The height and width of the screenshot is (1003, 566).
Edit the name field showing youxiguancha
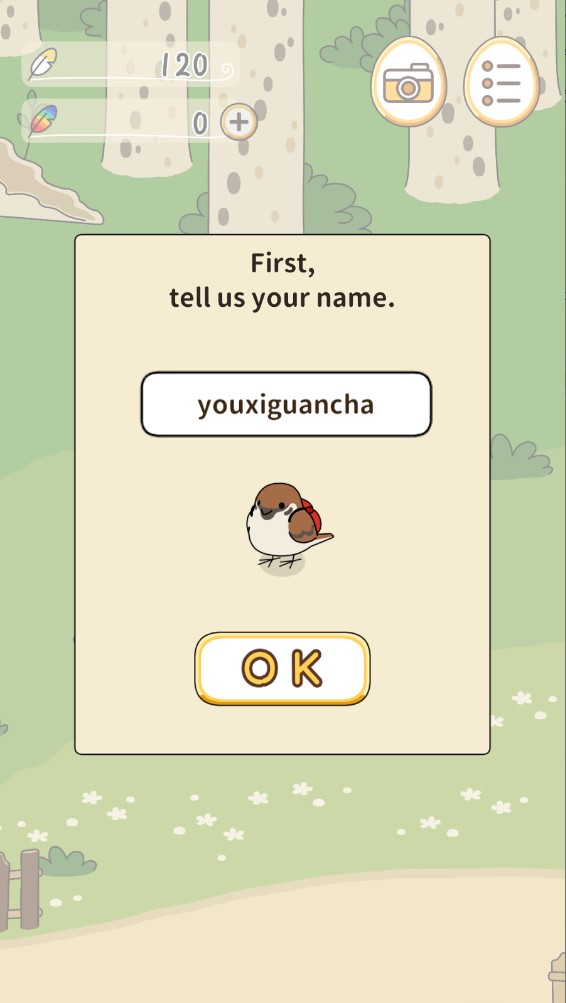286,404
